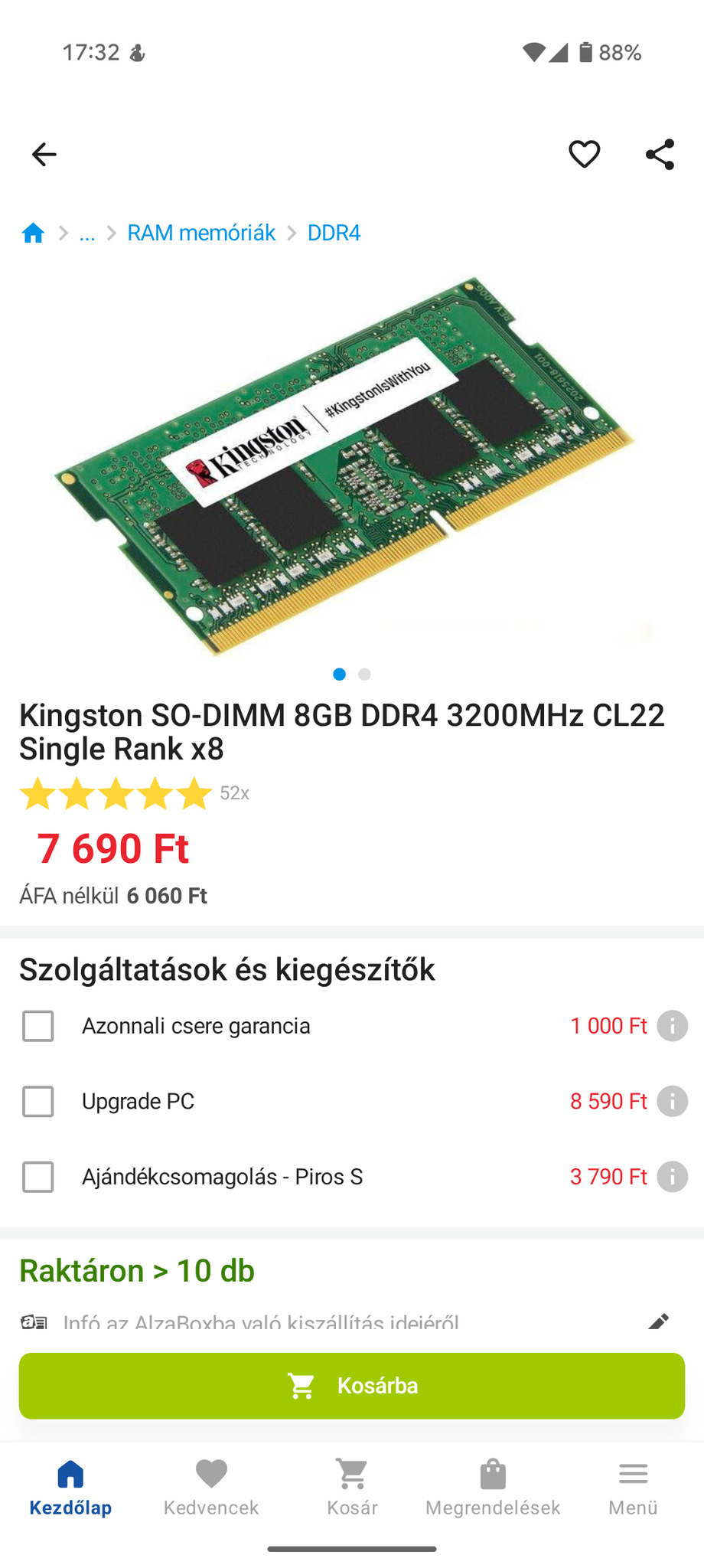Go back using the arrow icon
This screenshot has height=1568, width=704.
pyautogui.click(x=44, y=155)
